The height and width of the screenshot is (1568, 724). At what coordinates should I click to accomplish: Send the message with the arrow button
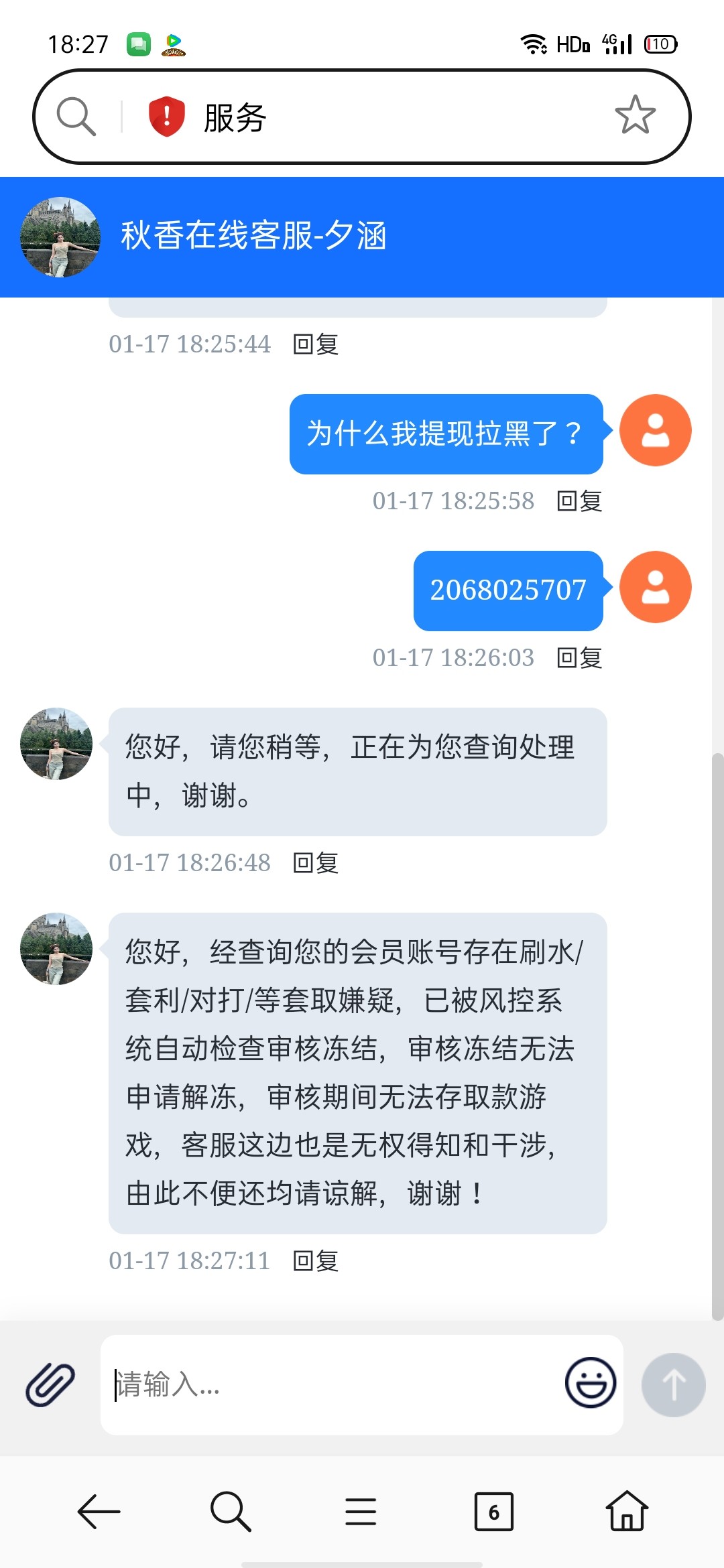(x=673, y=1384)
